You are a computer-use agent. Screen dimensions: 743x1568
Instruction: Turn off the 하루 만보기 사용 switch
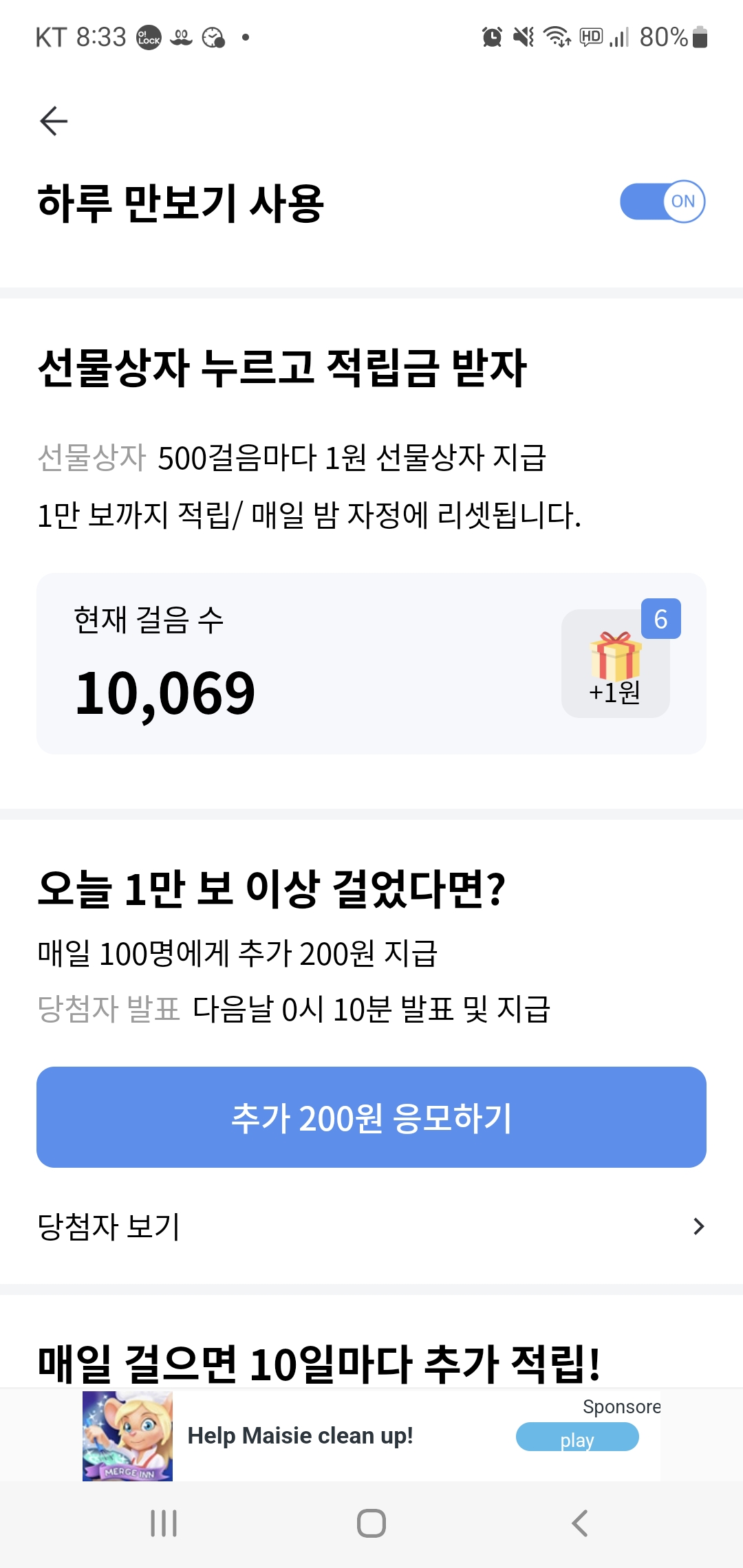(x=662, y=202)
